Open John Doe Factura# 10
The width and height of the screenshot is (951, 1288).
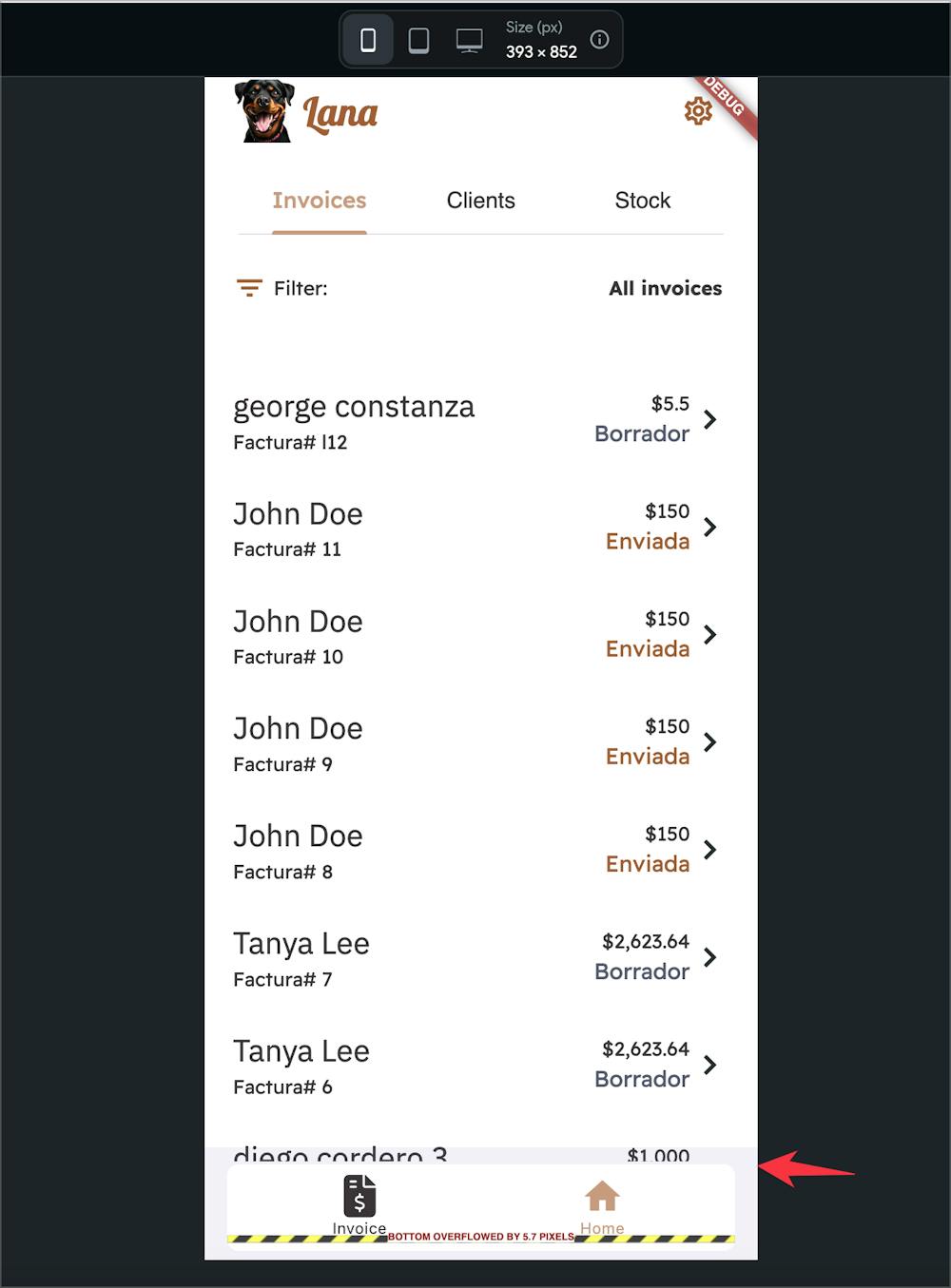tap(475, 635)
